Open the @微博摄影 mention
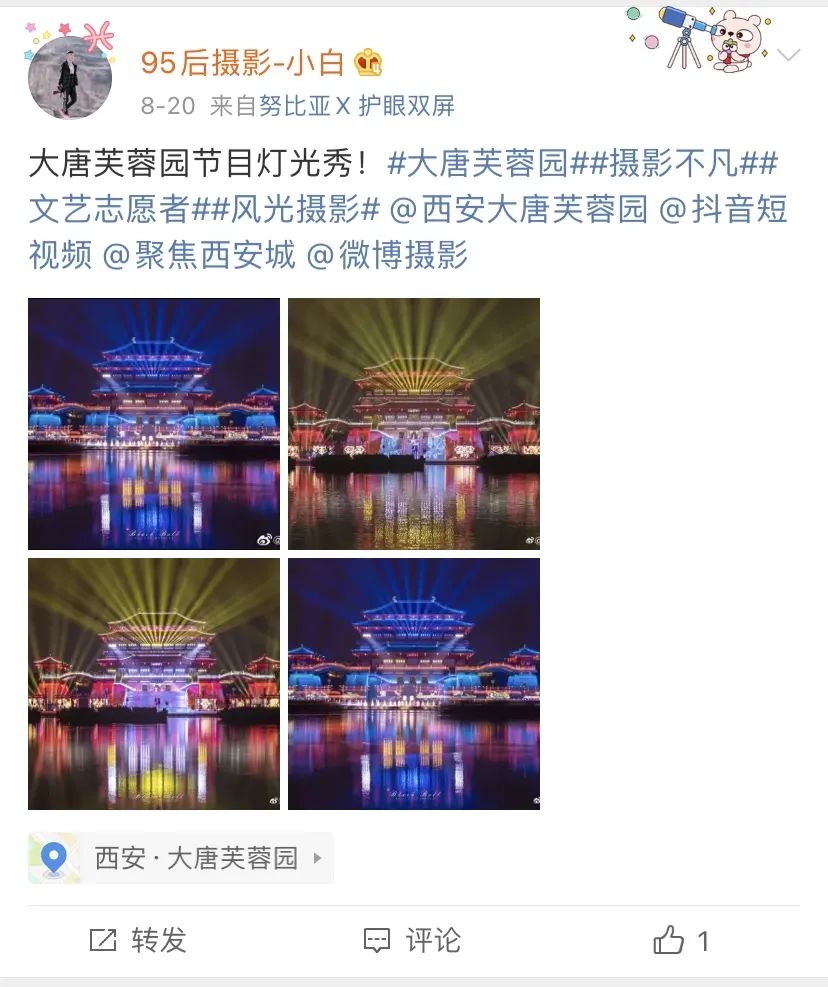The image size is (828, 987). (387, 255)
